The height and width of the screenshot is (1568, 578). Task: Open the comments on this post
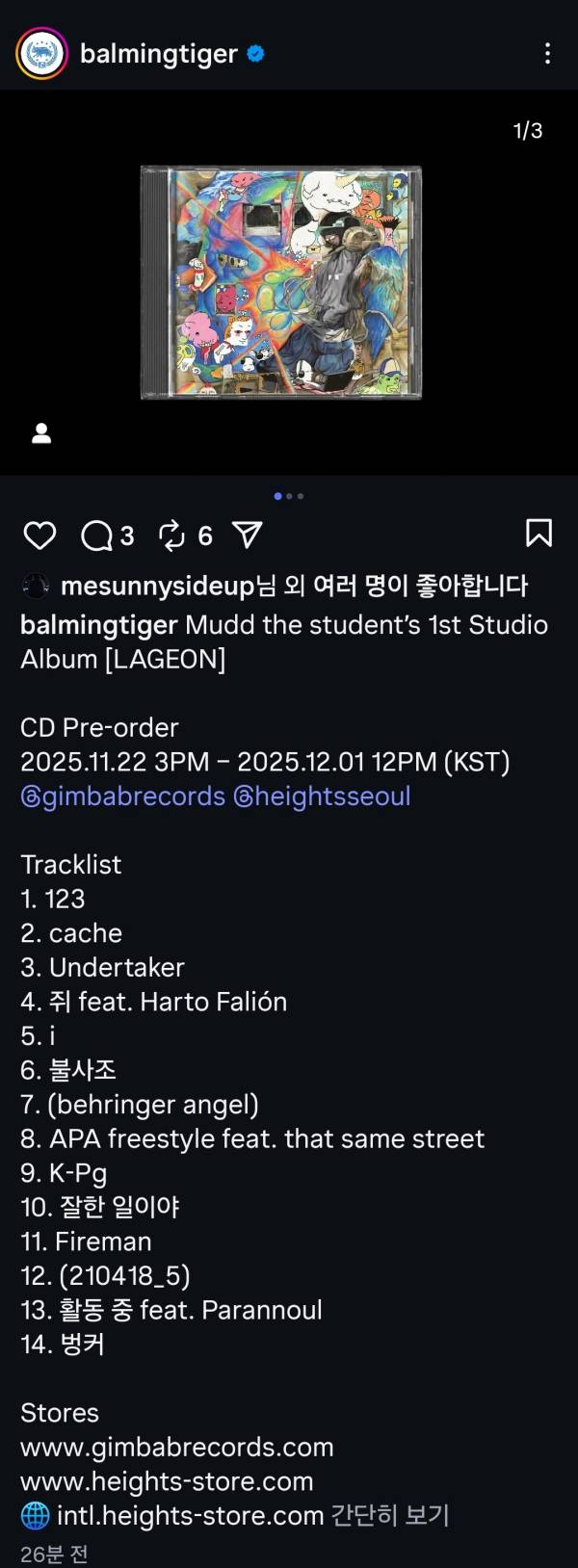click(97, 536)
